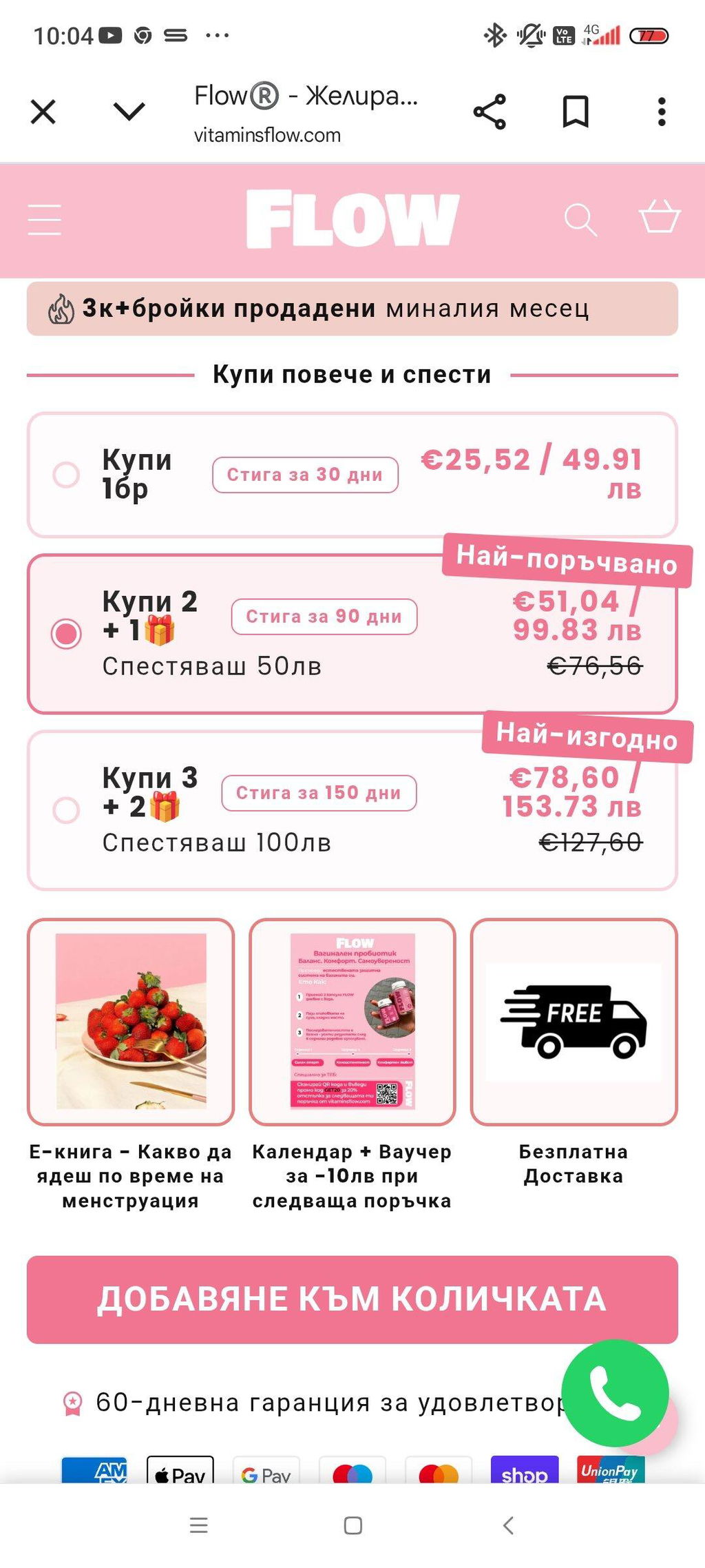Open the e-book strawberries image
The width and height of the screenshot is (705, 1568).
[131, 1022]
